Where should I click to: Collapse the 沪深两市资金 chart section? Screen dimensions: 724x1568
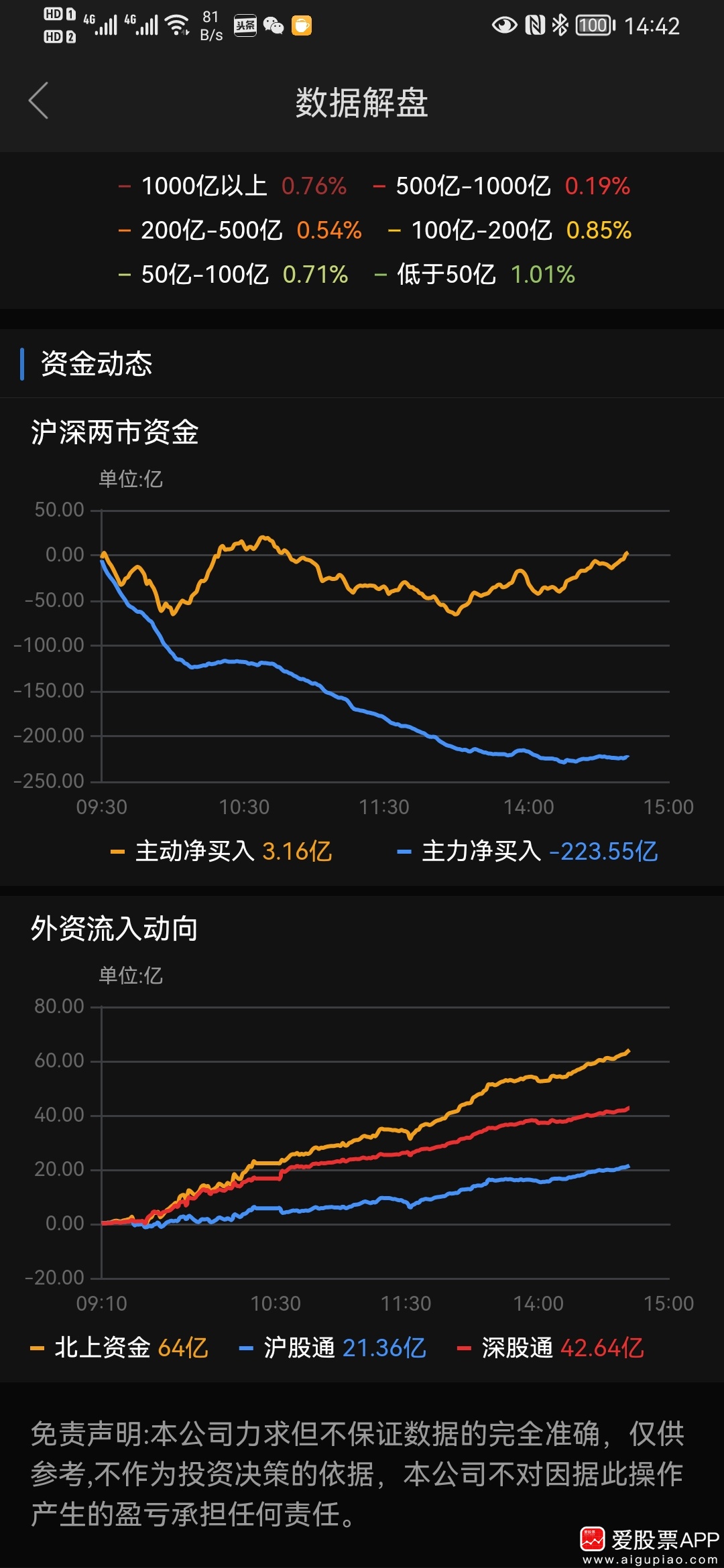click(114, 433)
